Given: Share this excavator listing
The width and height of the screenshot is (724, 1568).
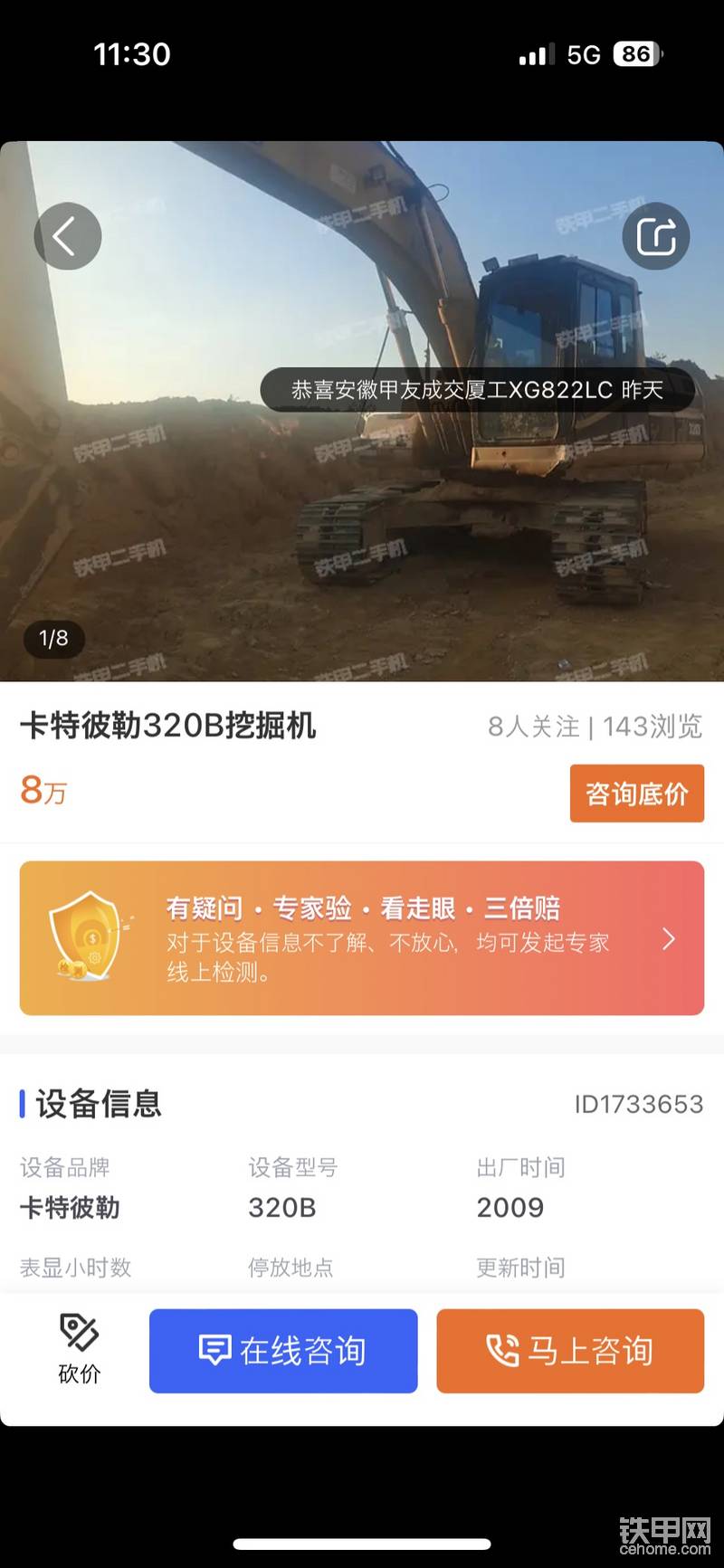Looking at the screenshot, I should click(x=656, y=236).
